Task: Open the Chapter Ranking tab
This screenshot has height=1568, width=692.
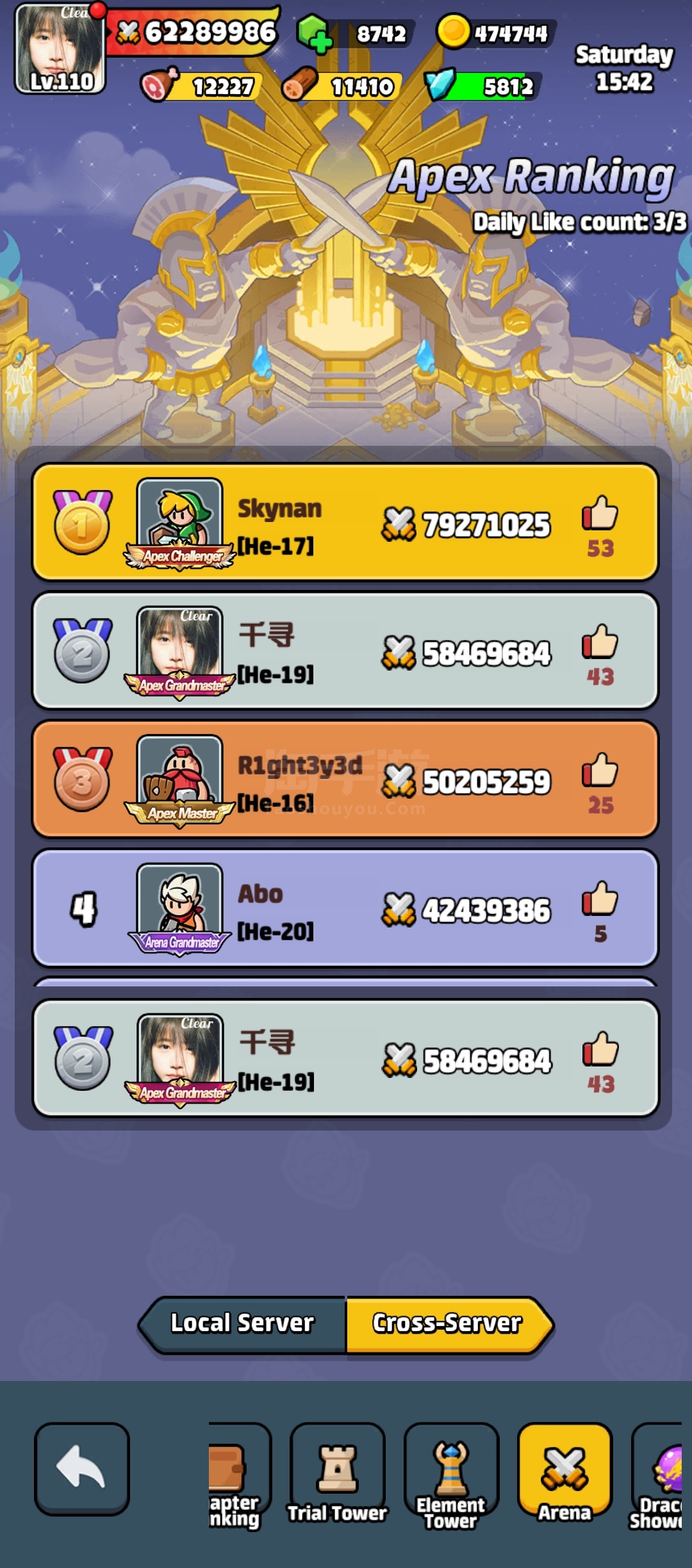Action: pos(237,1474)
